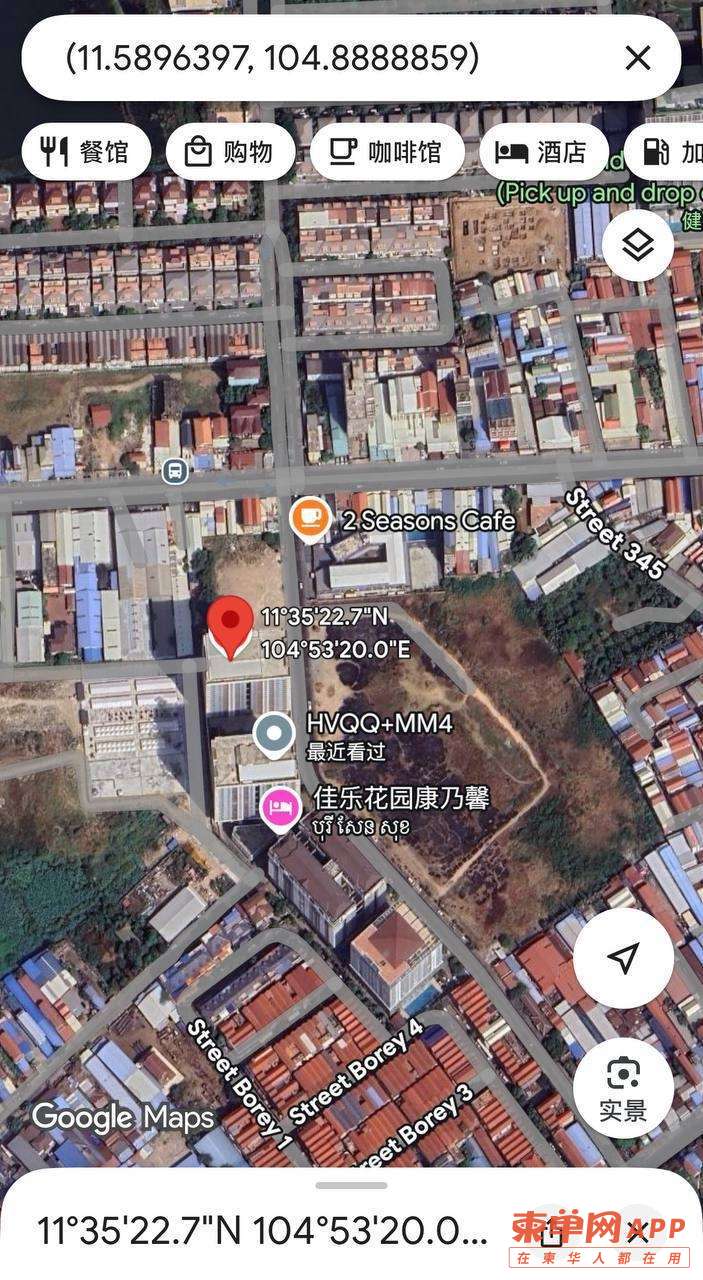The image size is (703, 1280).
Task: Tap the red dropped pin
Action: pos(231,627)
